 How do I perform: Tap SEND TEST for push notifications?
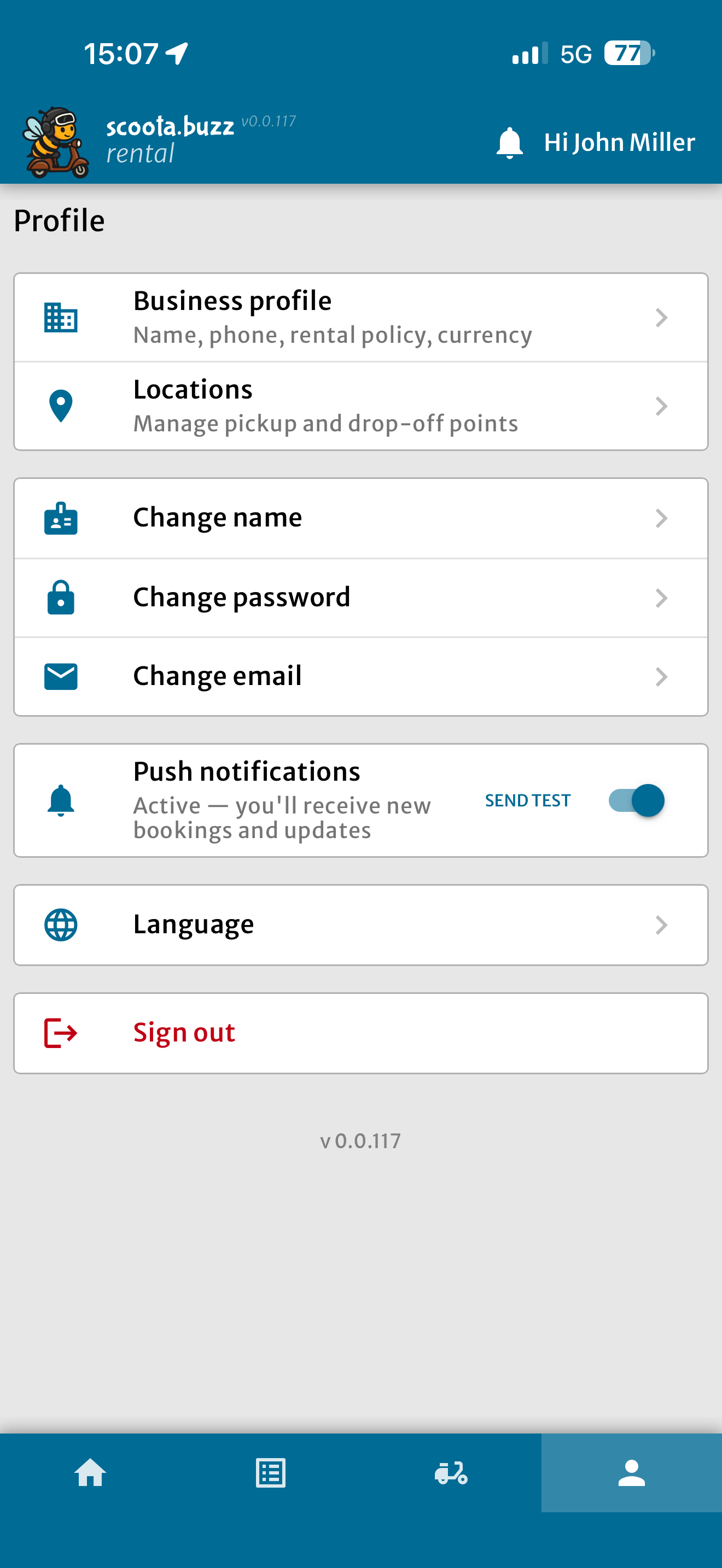528,800
